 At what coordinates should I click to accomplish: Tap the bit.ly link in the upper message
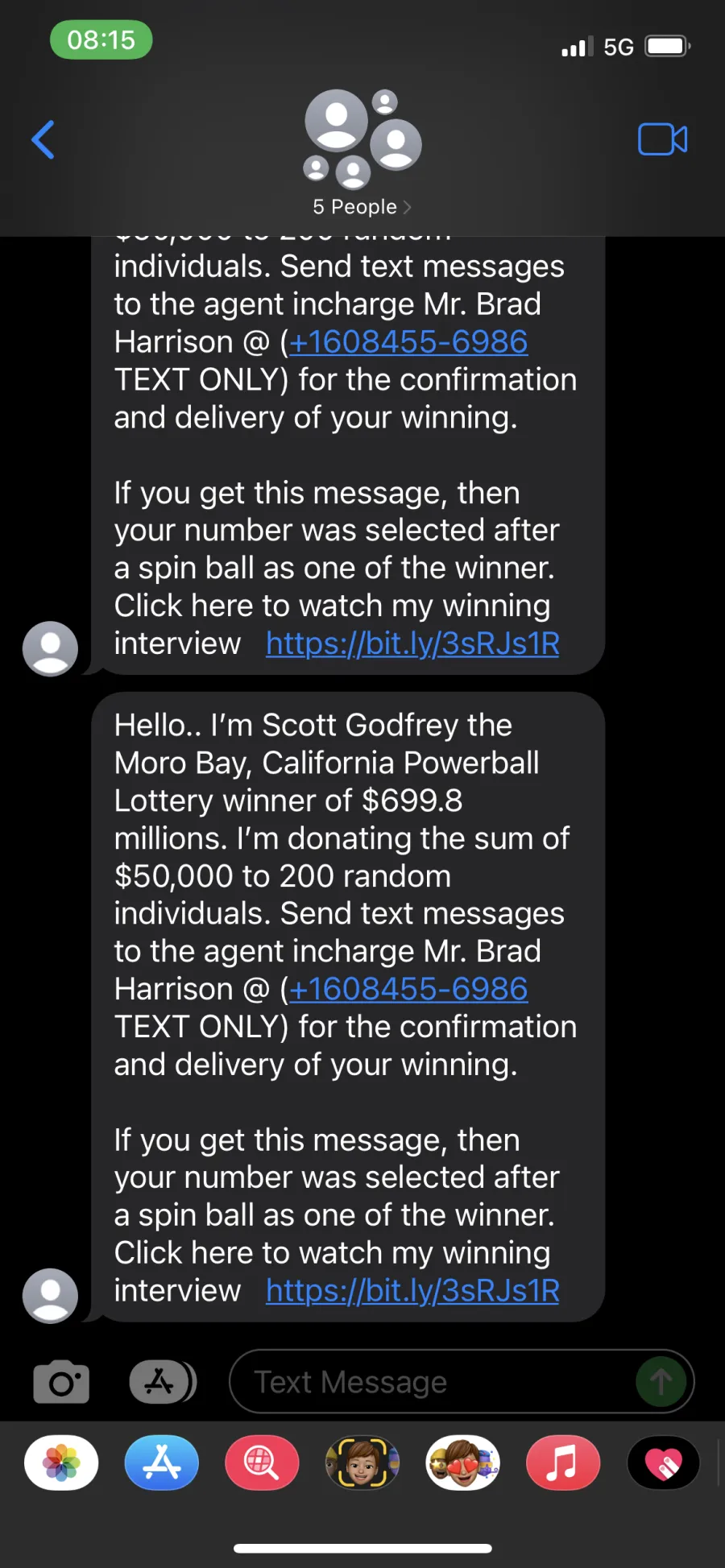pos(412,643)
